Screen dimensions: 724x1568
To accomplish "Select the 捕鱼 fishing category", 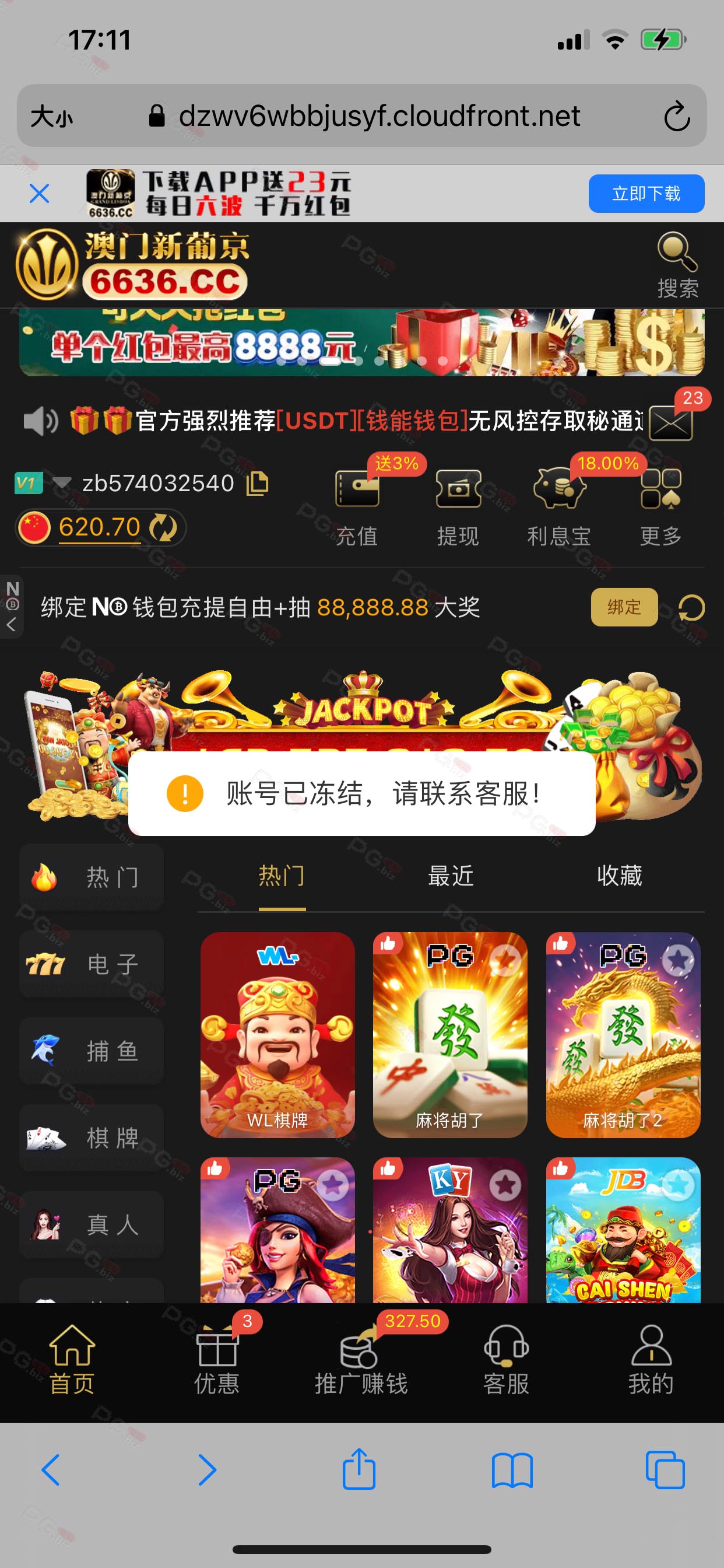I will (x=92, y=1051).
